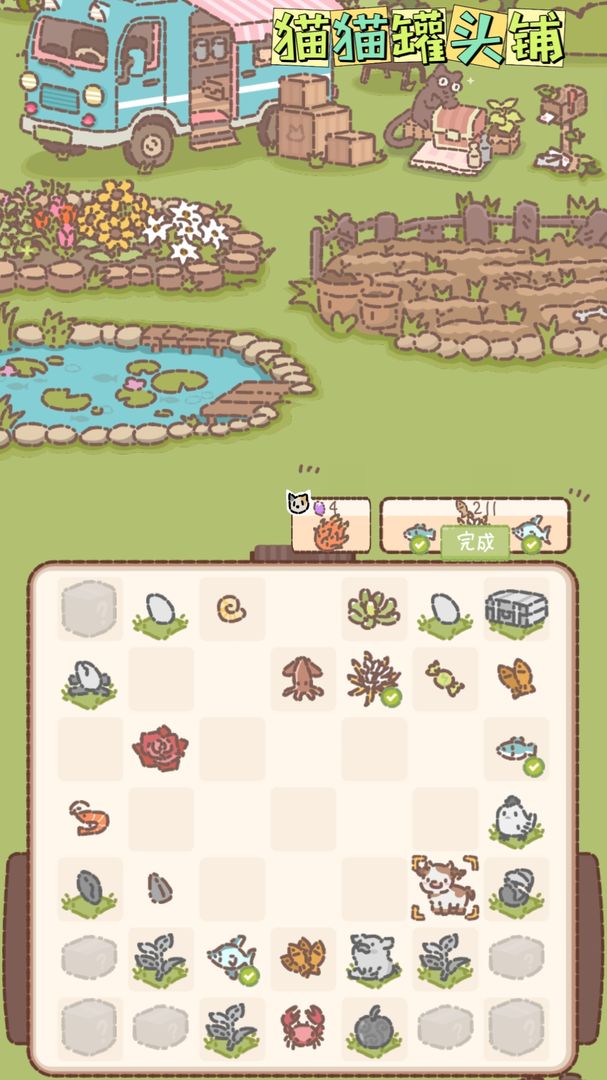This screenshot has height=1080, width=607.
Task: Select the brown squid item
Action: point(302,677)
